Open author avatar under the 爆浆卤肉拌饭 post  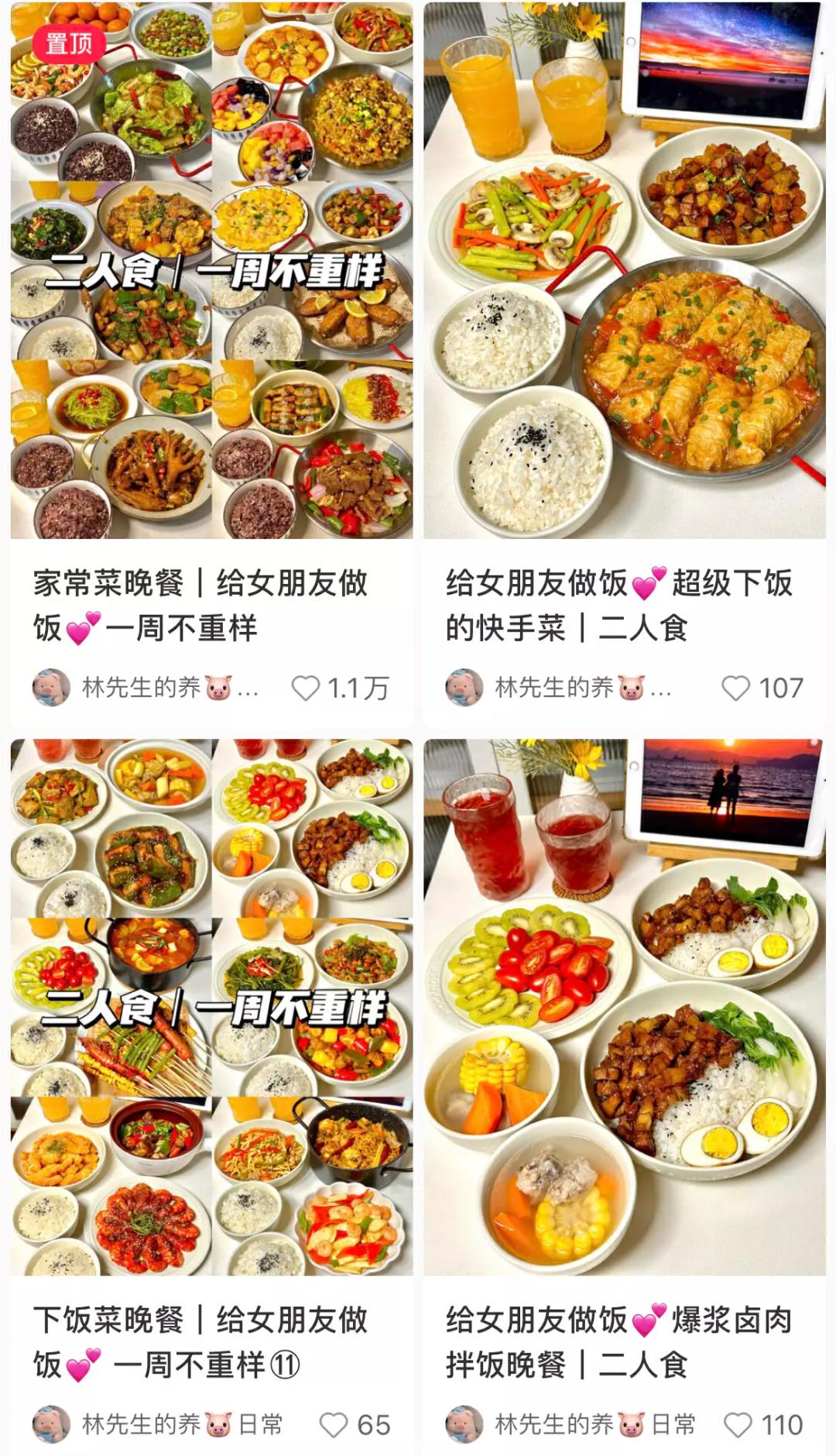pos(464,1425)
